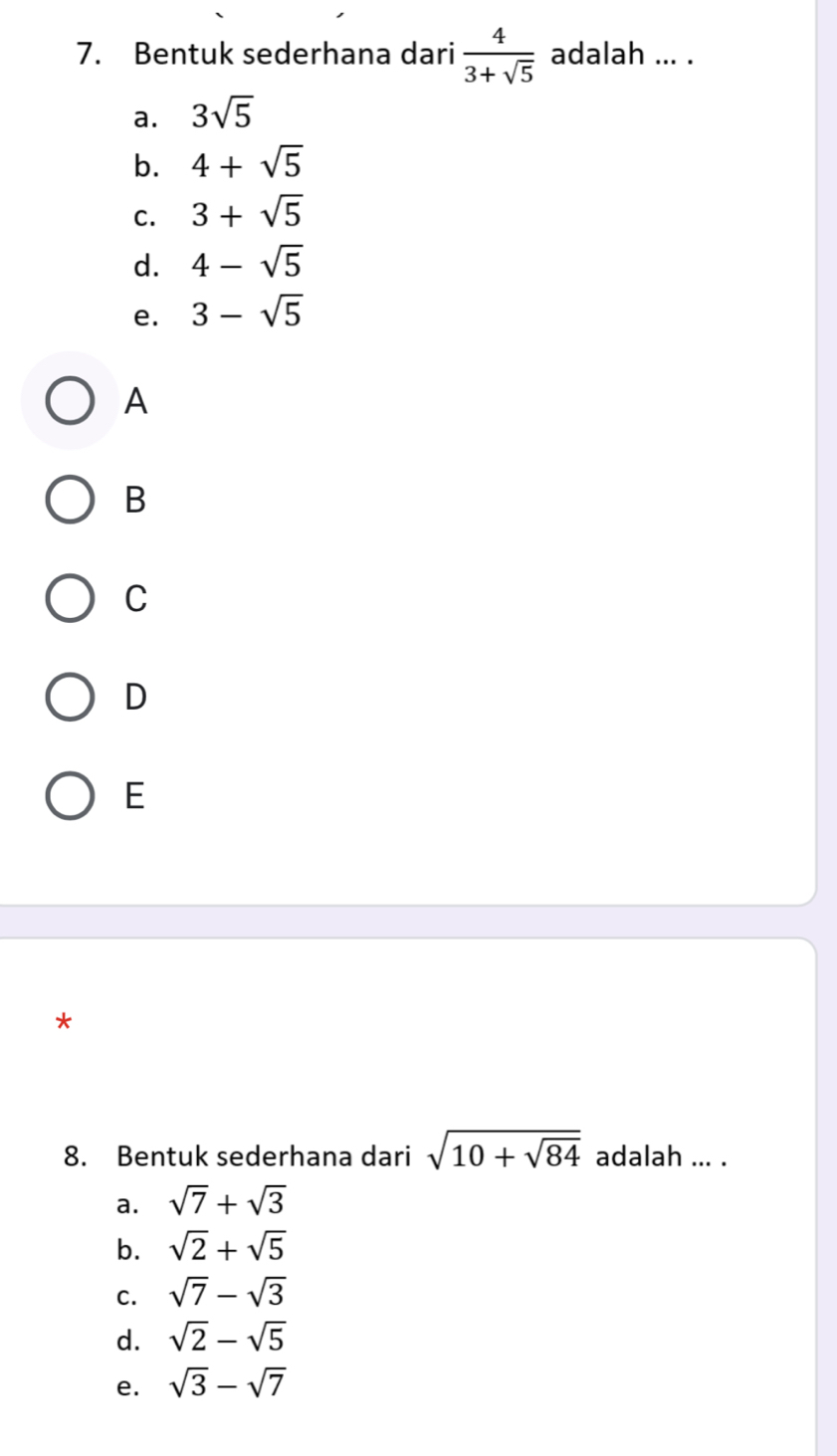Select answer A for question 7
This screenshot has height=1456, width=837.
point(71,401)
